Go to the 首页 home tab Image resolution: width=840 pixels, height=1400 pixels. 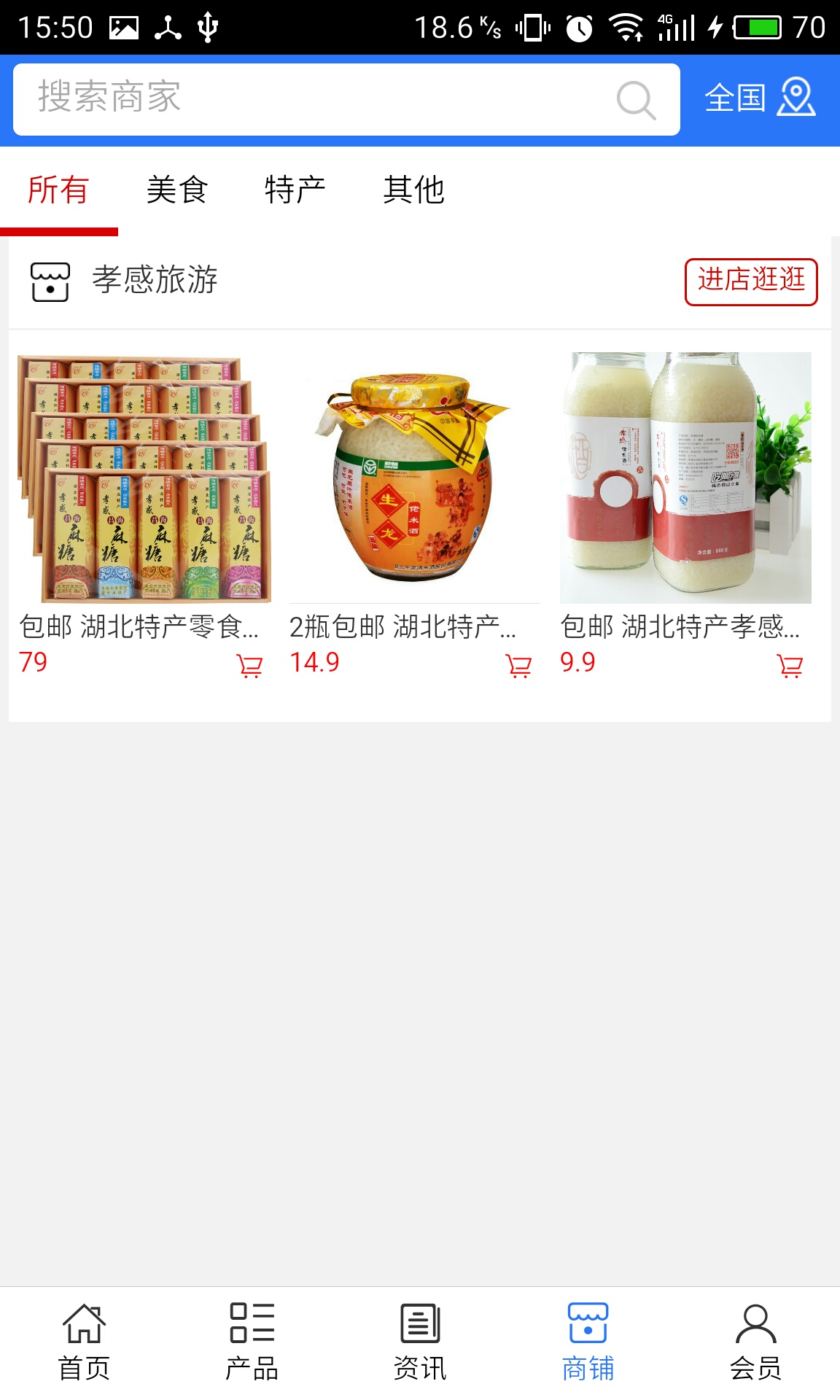pyautogui.click(x=84, y=1342)
